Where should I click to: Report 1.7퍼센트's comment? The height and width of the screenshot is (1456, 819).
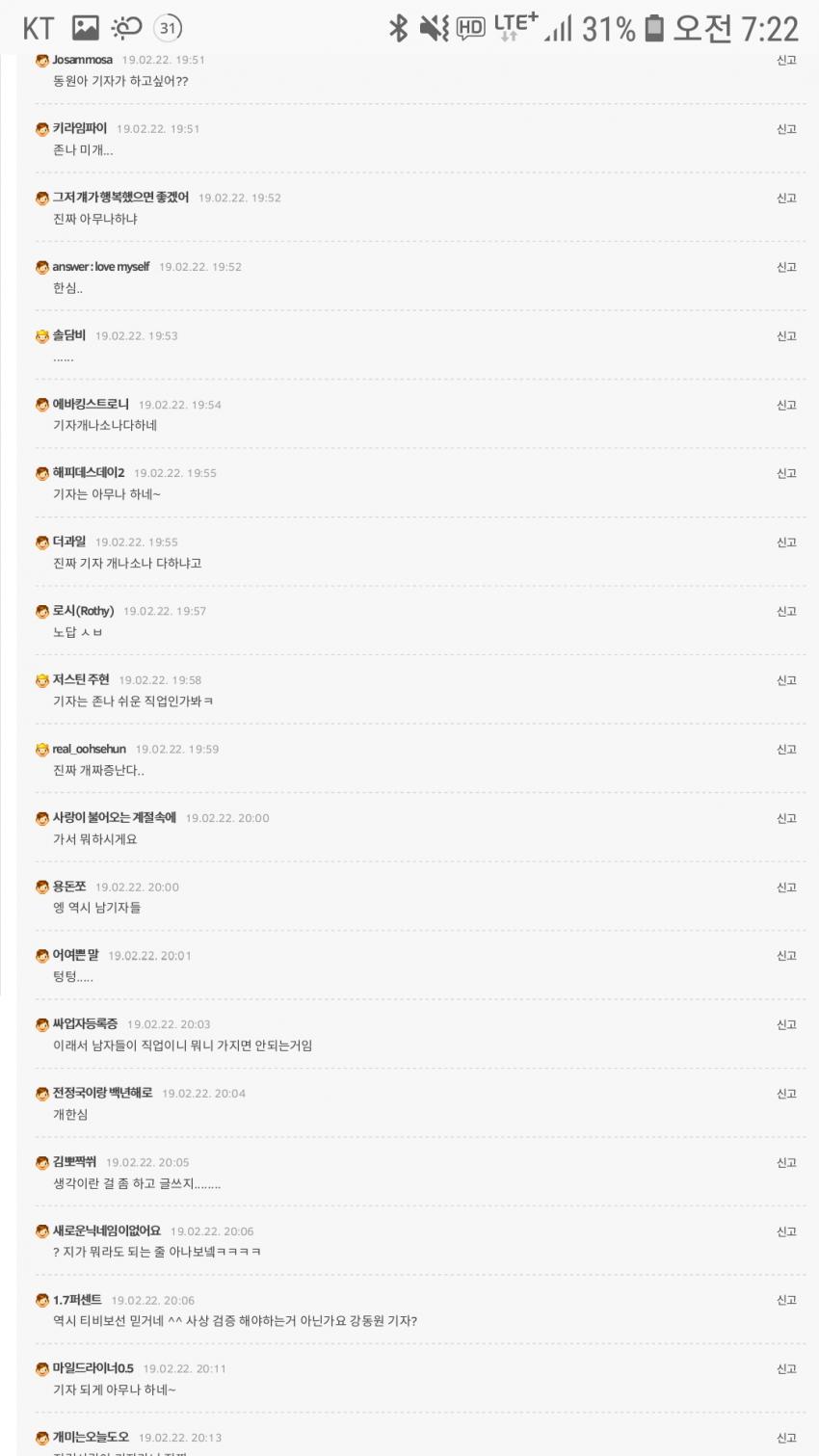(786, 1300)
